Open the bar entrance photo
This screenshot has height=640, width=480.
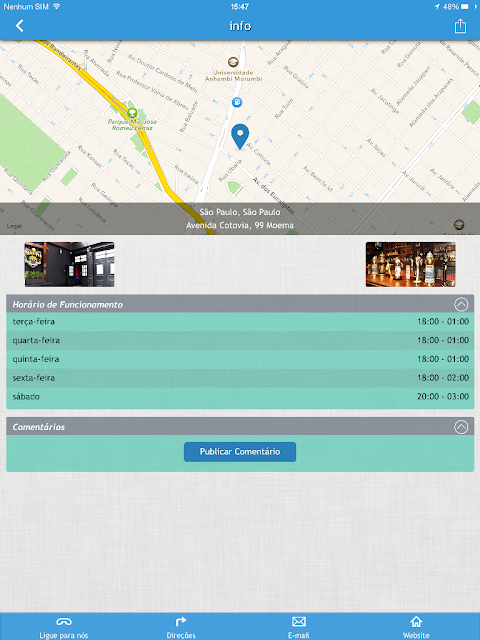pyautogui.click(x=69, y=264)
